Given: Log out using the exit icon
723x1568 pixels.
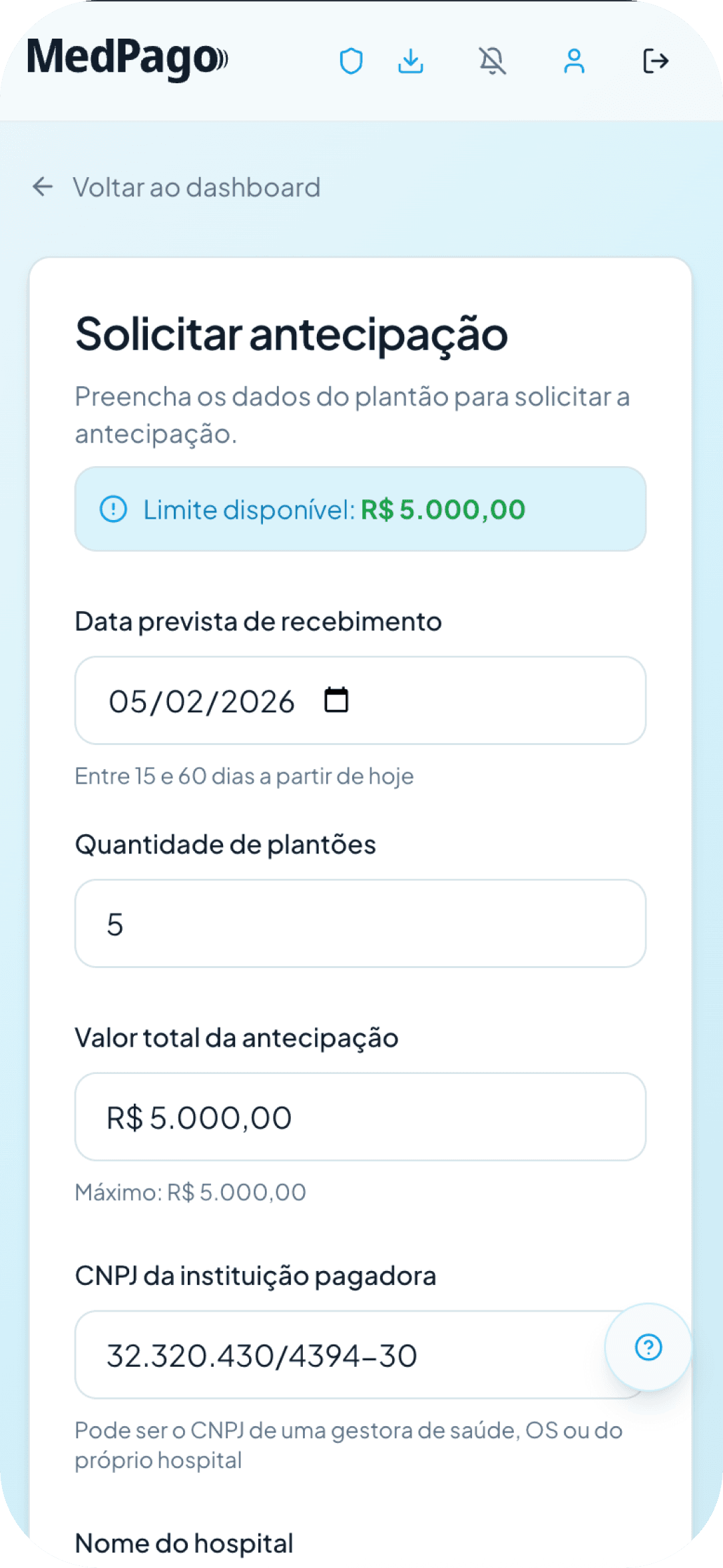Looking at the screenshot, I should [656, 61].
